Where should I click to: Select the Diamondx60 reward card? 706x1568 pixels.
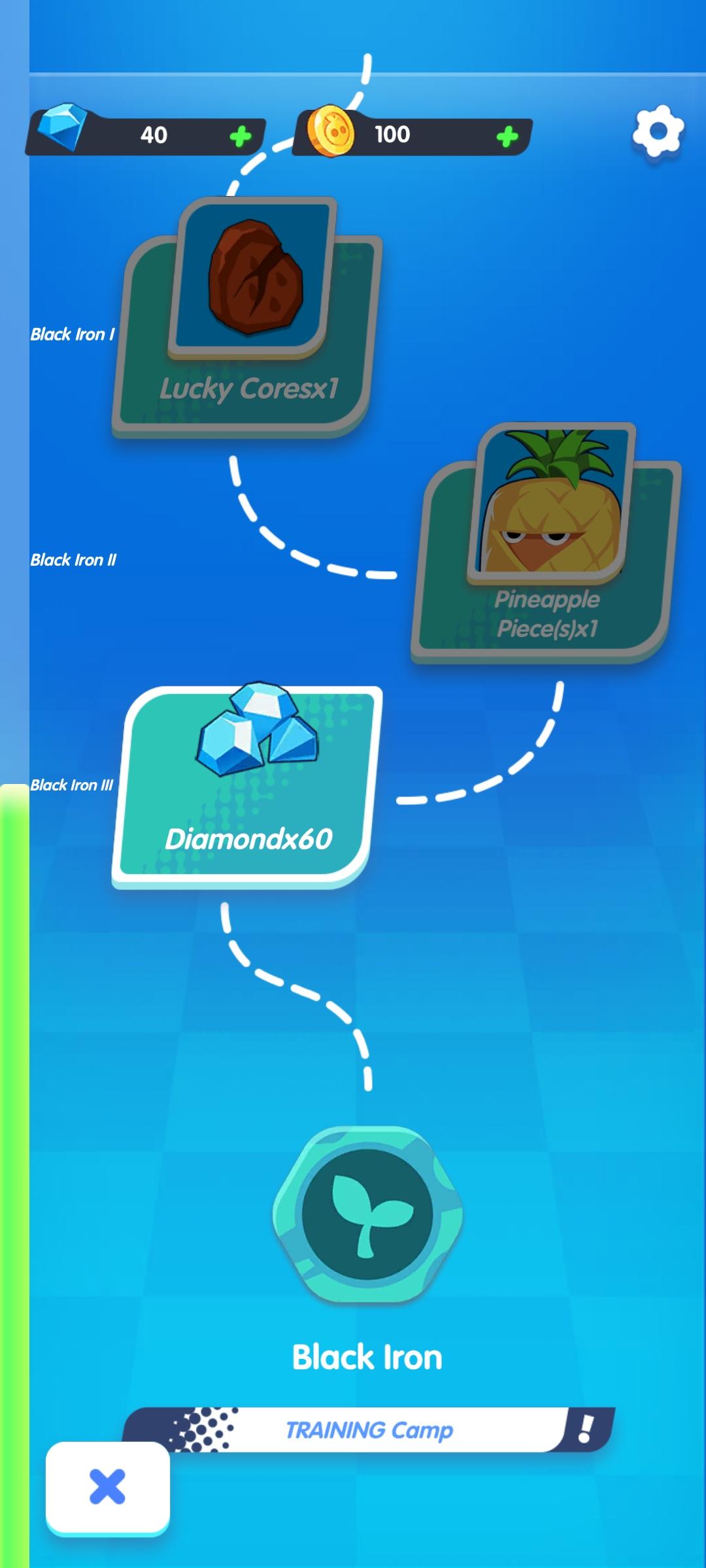coord(247,786)
